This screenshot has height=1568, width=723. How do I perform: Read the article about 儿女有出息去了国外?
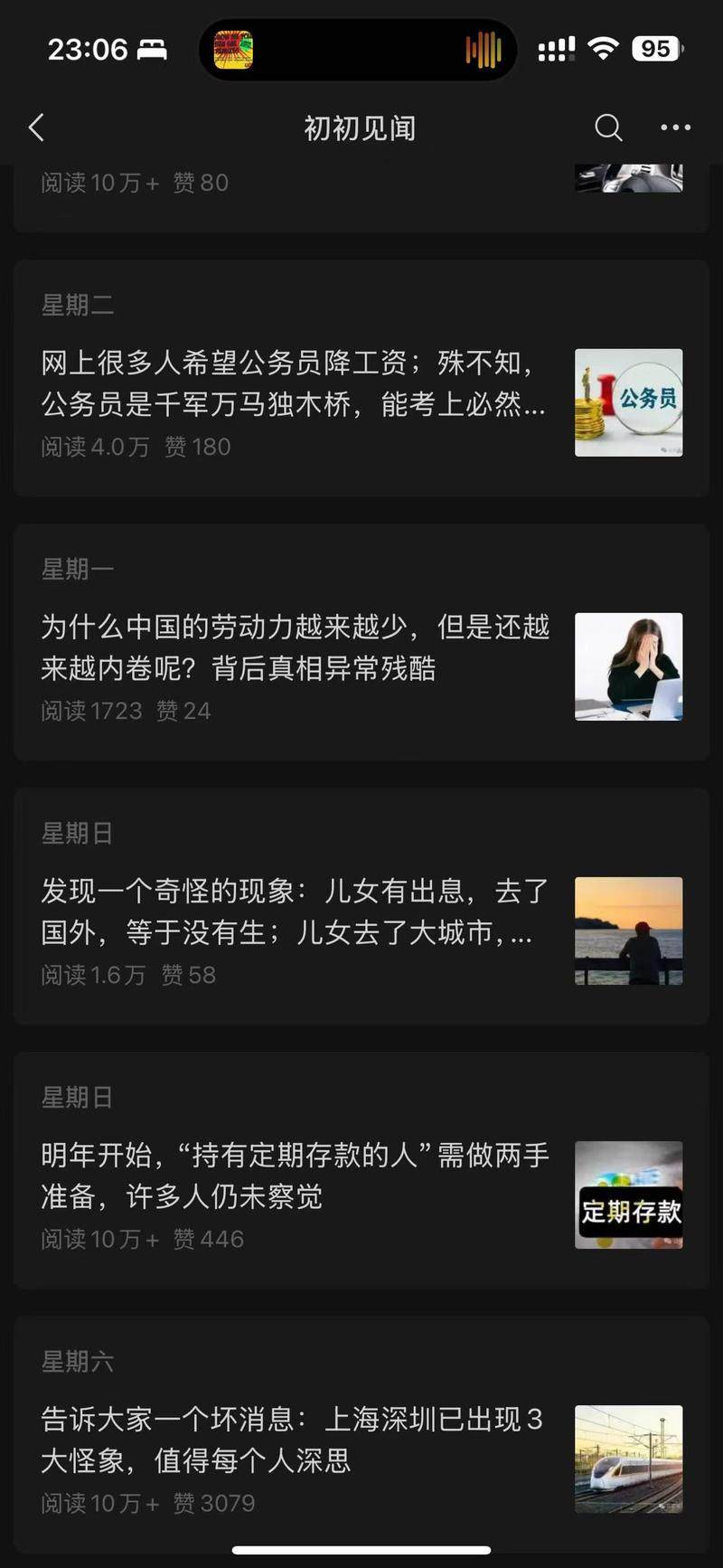tap(294, 912)
